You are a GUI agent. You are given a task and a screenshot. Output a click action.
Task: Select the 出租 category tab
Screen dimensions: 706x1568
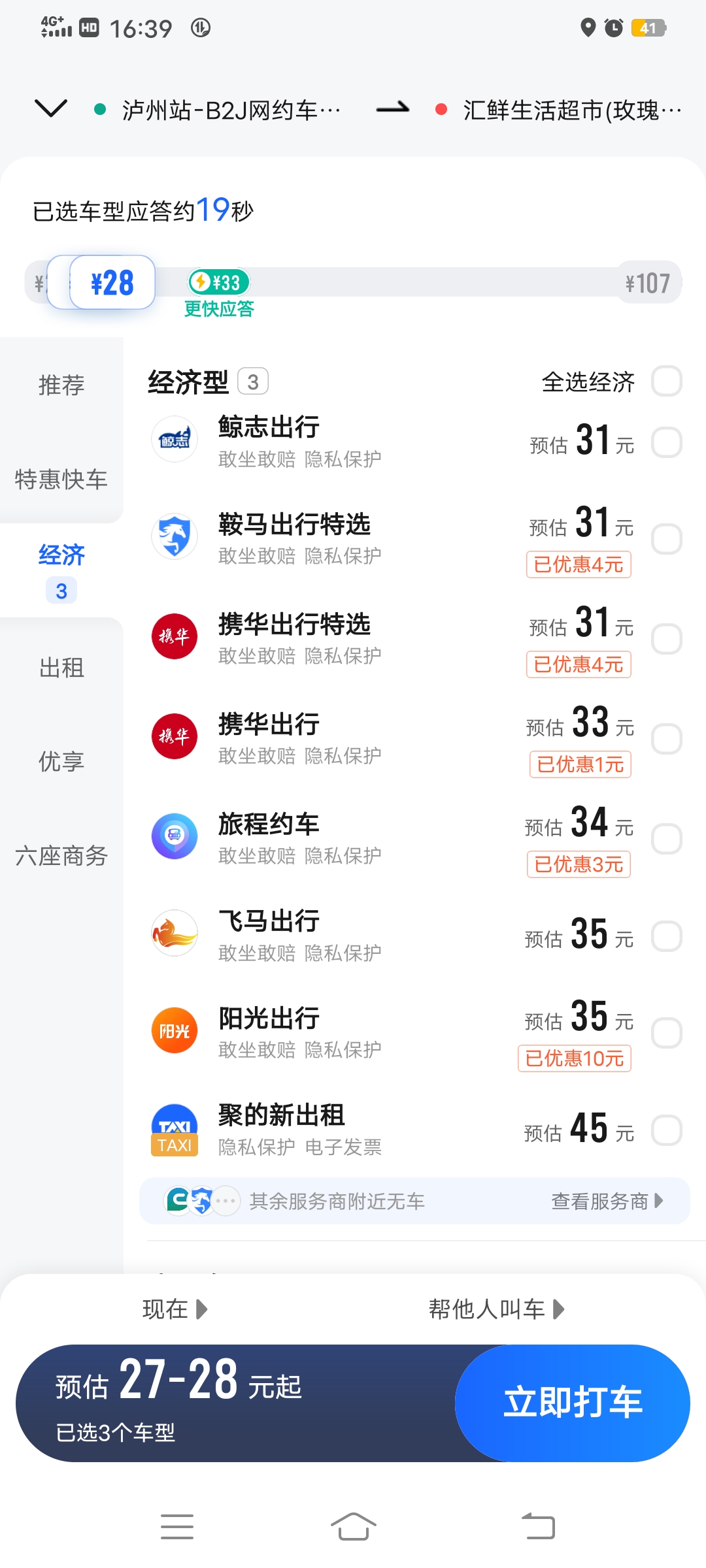coord(61,668)
